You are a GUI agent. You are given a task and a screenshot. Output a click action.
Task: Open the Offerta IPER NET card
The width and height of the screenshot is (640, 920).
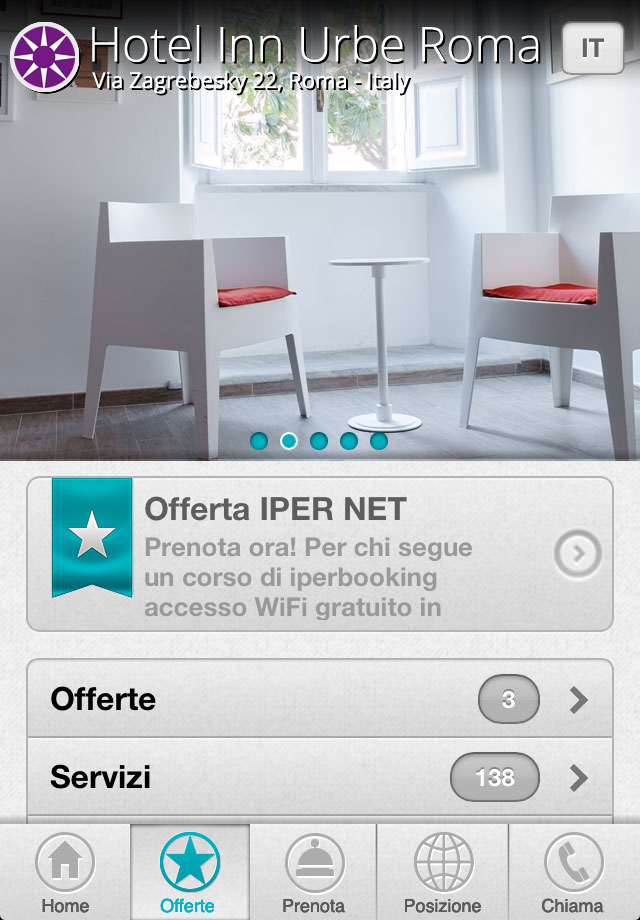[x=320, y=553]
